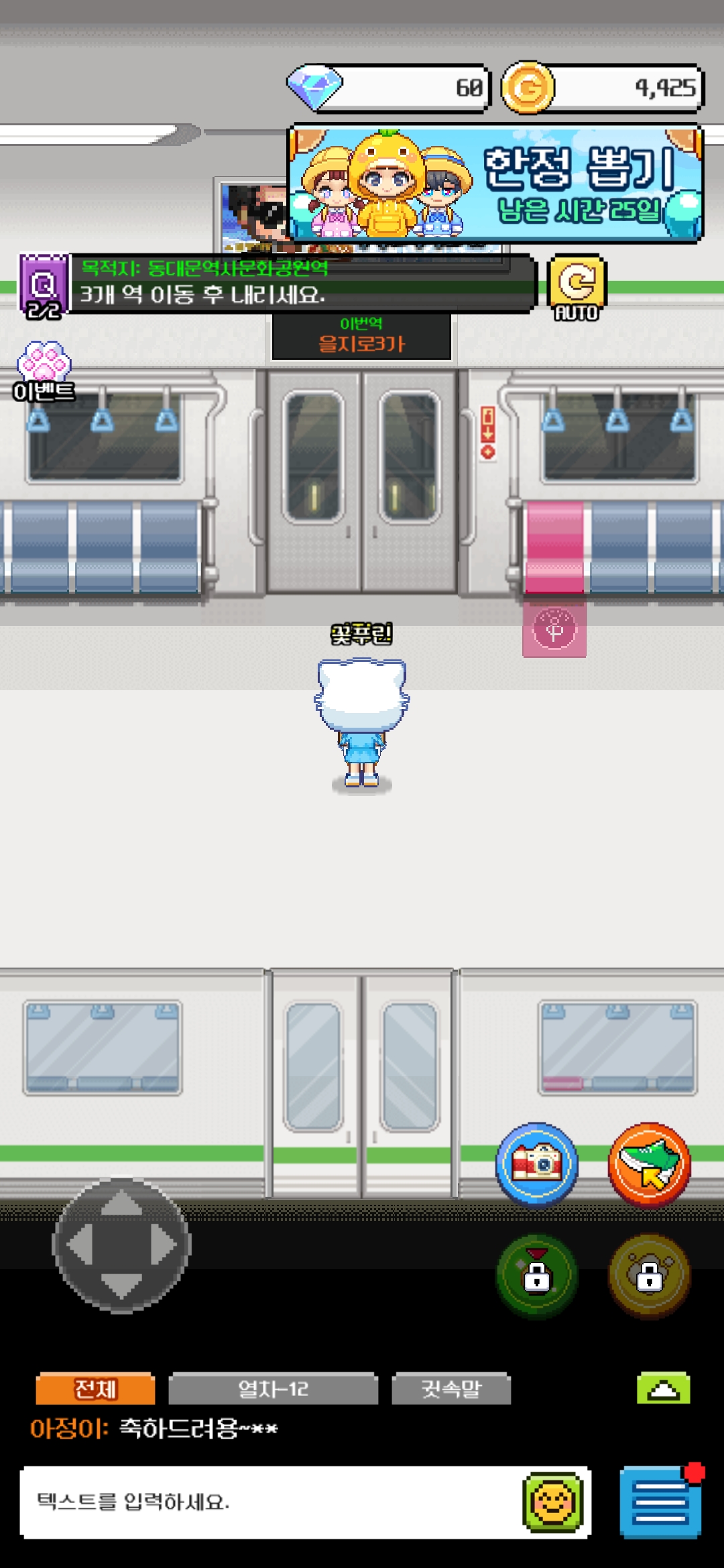Open the 한정 뽑기 limited gacha banner
The height and width of the screenshot is (1568, 724).
click(x=495, y=183)
